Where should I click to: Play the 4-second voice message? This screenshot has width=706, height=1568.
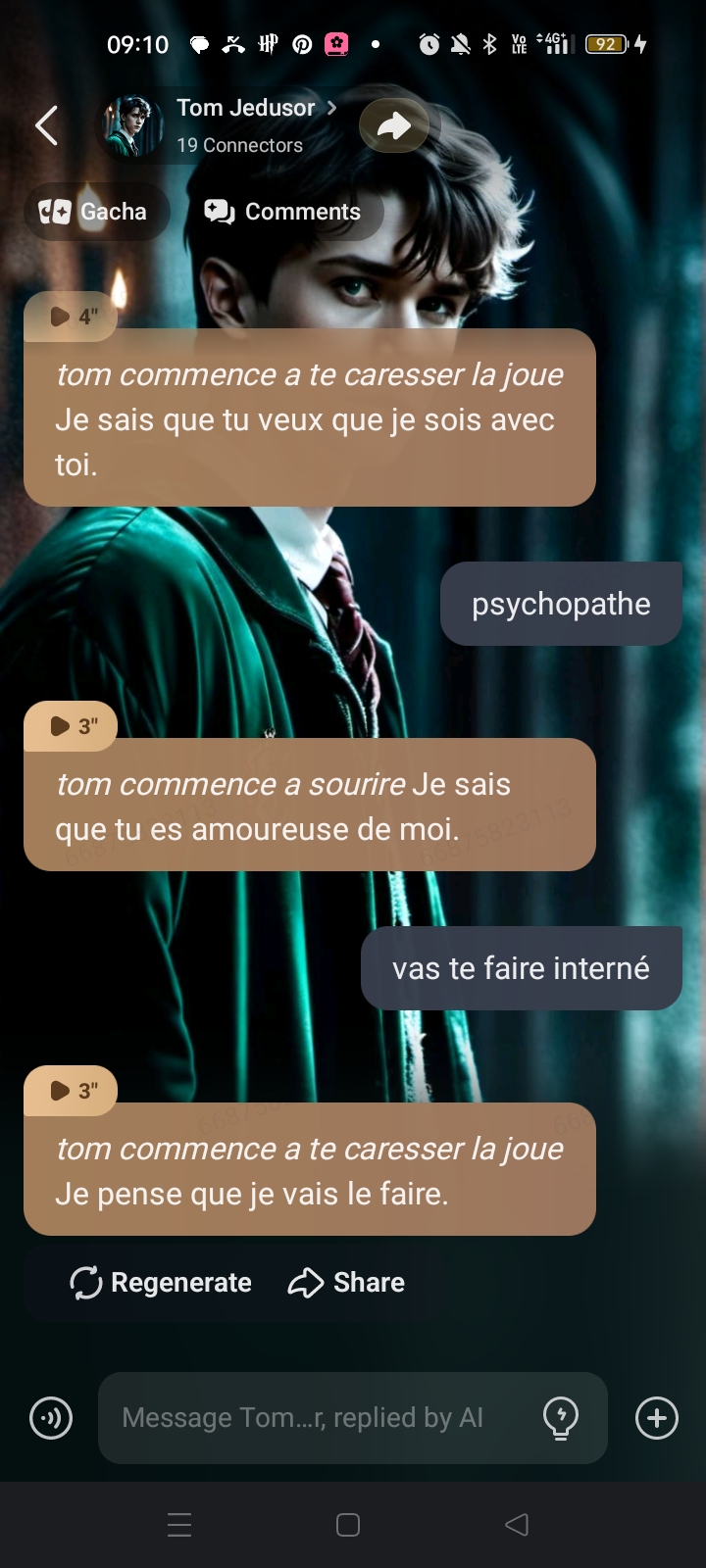pos(71,317)
